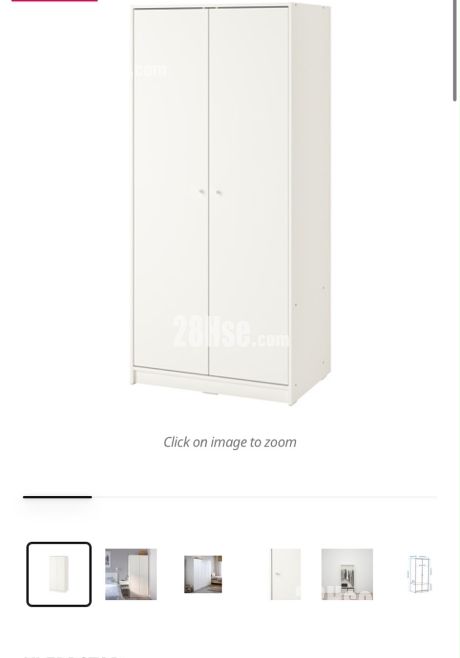The image size is (460, 658).
Task: Select the first thumbnail of the white wardrobe
Action: [59, 574]
